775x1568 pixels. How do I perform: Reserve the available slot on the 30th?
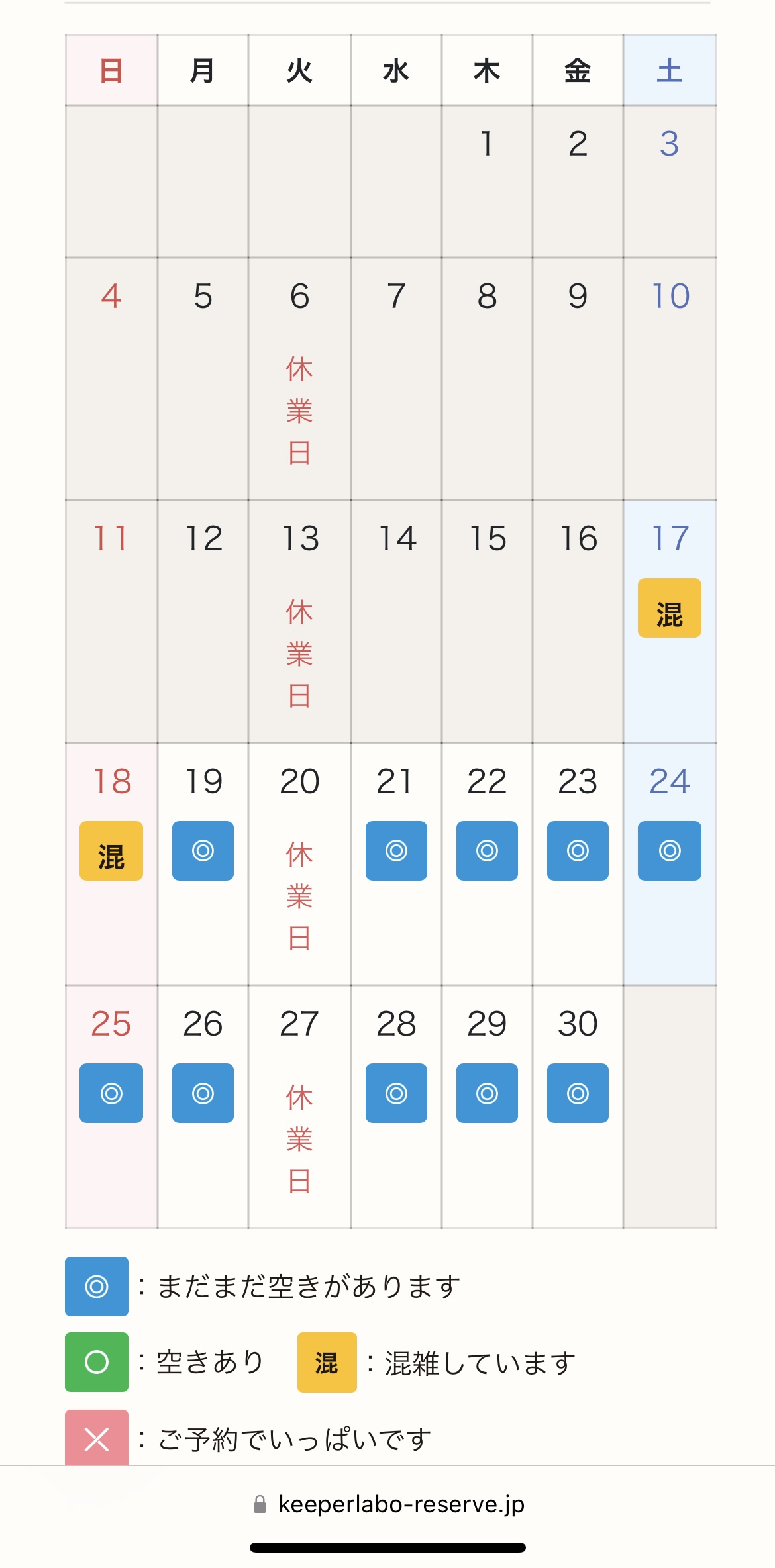(x=578, y=1093)
